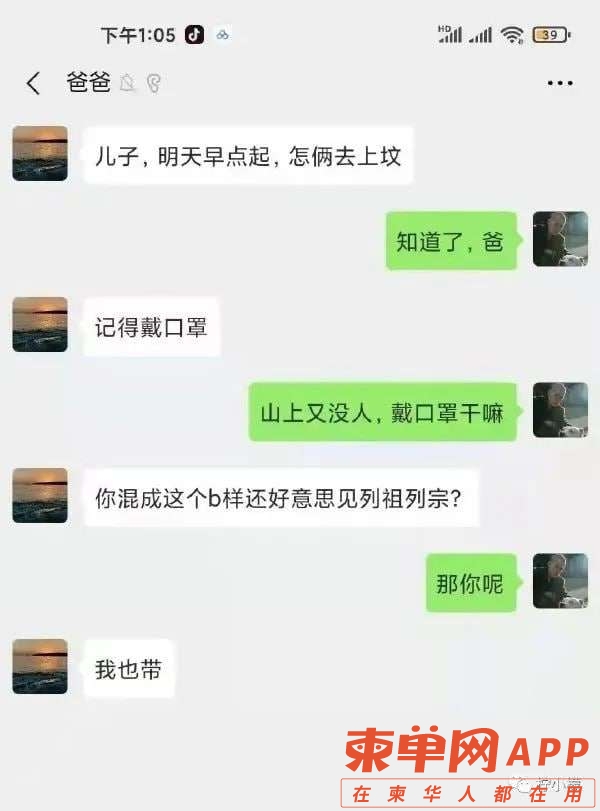Open my avatar beside "那你呢"

(560, 581)
